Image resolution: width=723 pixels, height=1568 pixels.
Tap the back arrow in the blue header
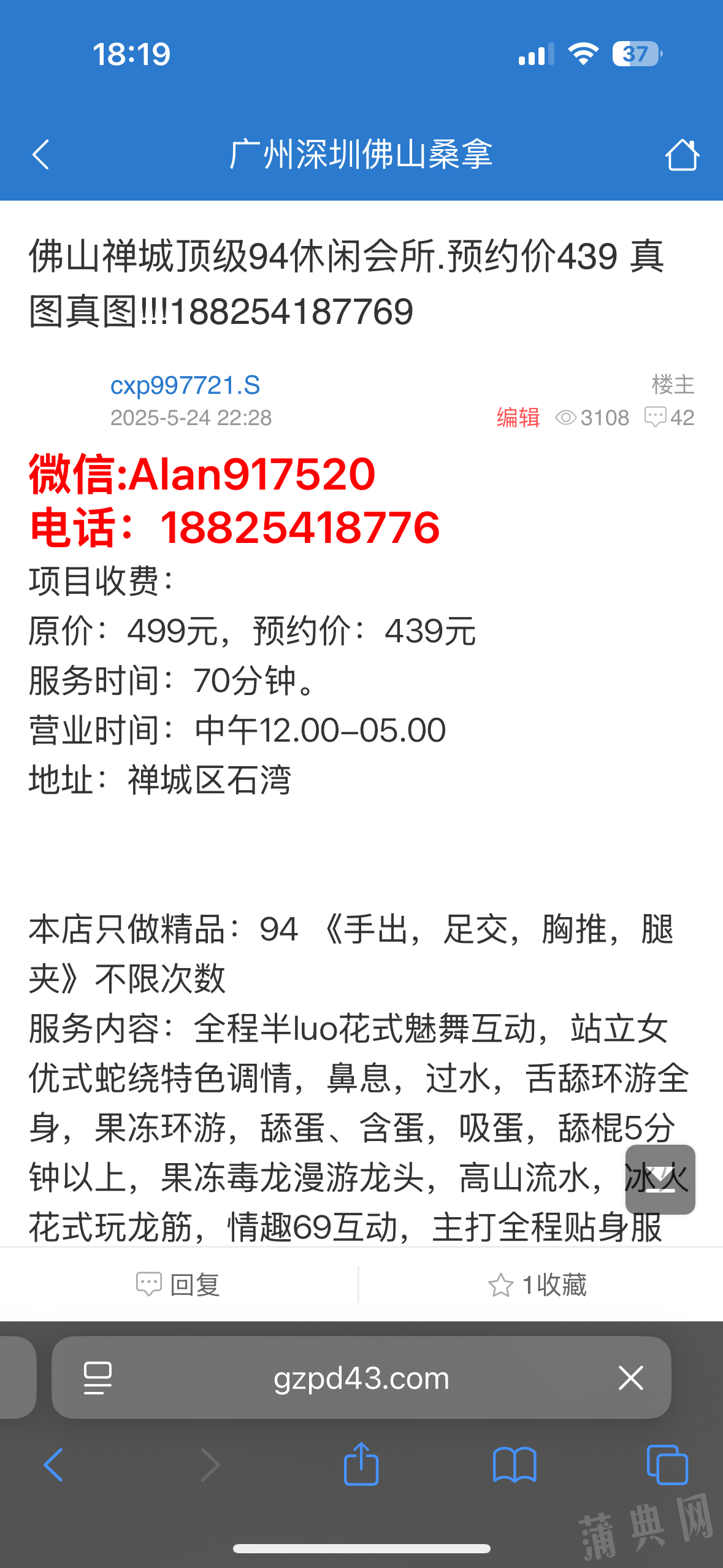tap(40, 155)
